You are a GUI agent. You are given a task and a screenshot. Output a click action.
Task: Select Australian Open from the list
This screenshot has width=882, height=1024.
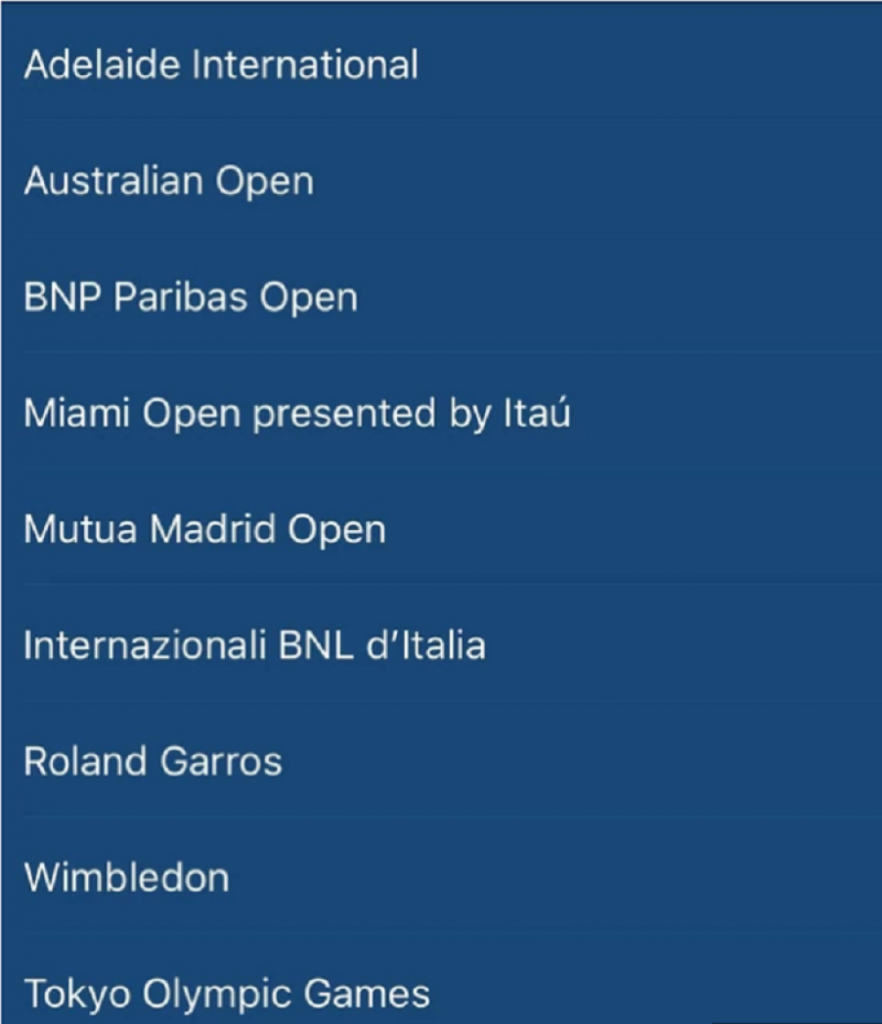(169, 182)
